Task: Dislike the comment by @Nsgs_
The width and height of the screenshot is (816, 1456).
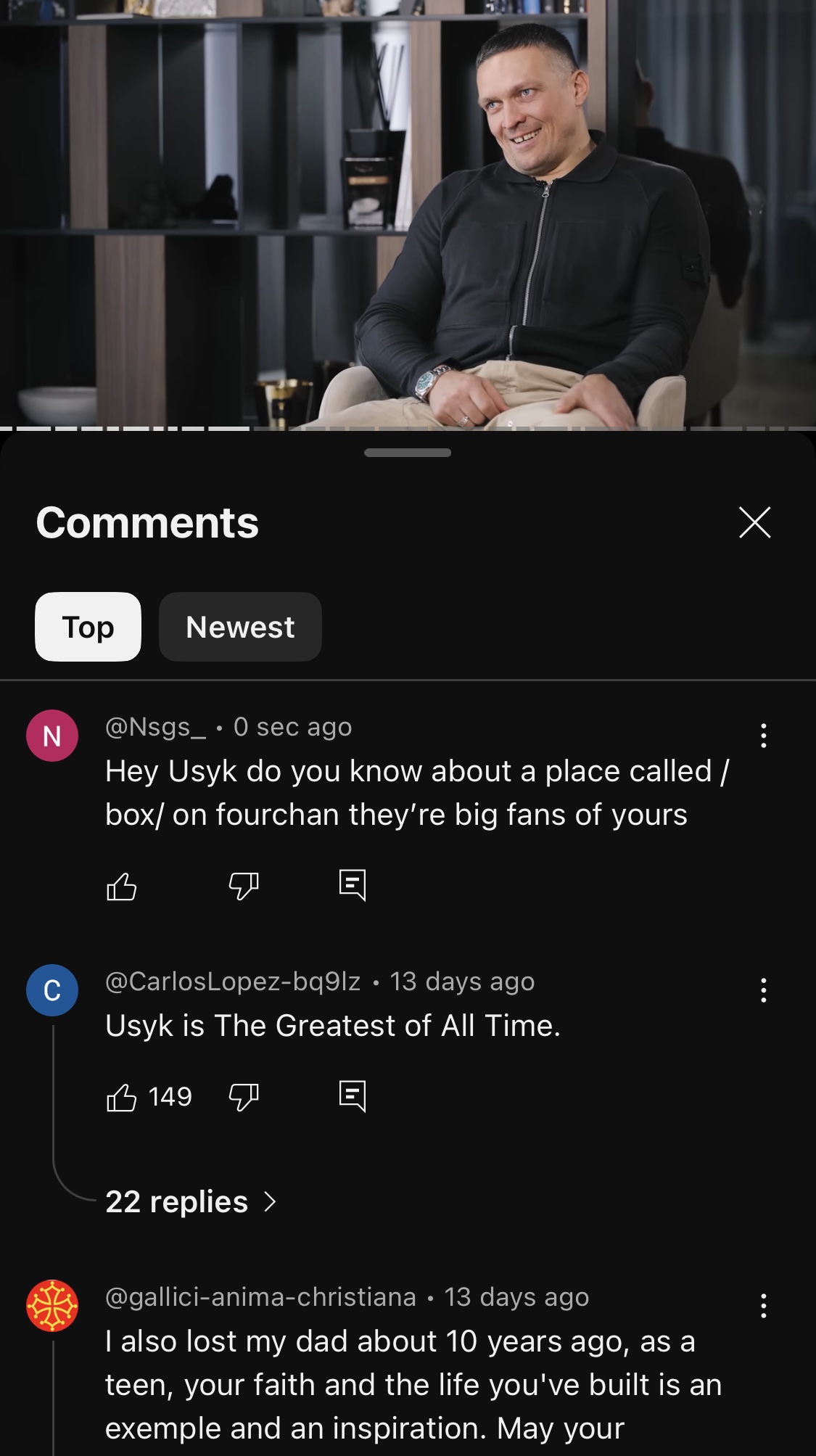Action: point(244,886)
